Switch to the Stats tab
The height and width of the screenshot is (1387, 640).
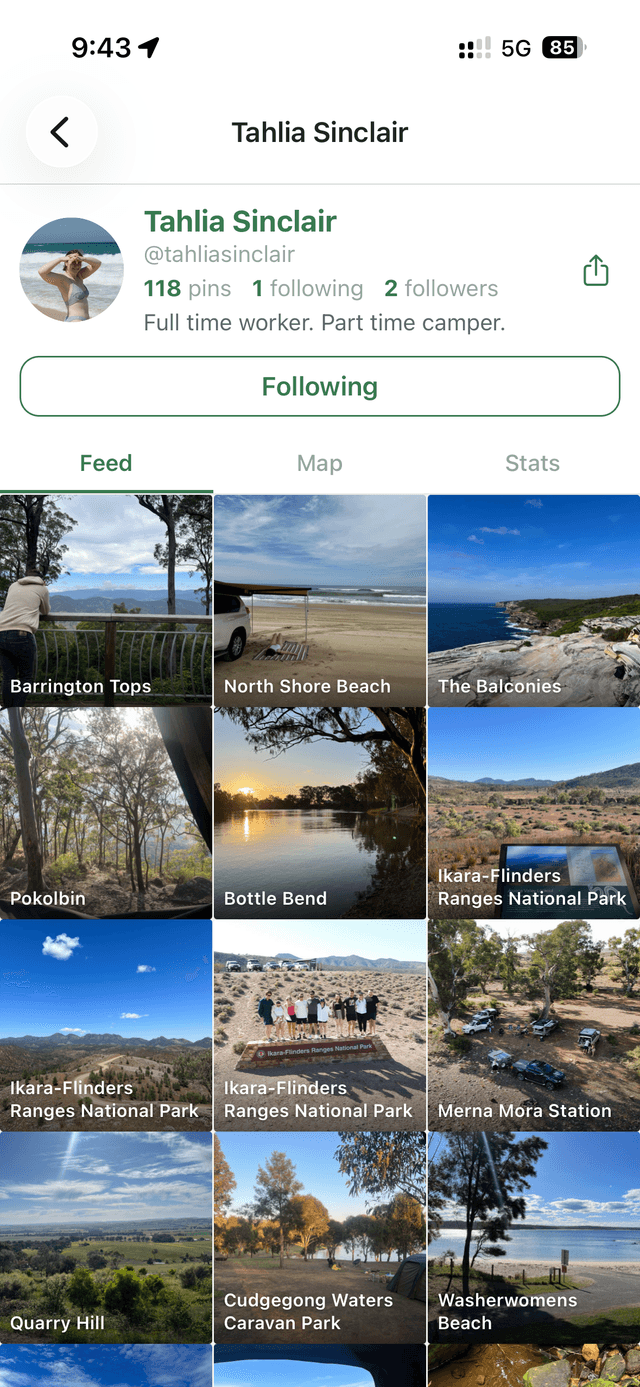[532, 463]
